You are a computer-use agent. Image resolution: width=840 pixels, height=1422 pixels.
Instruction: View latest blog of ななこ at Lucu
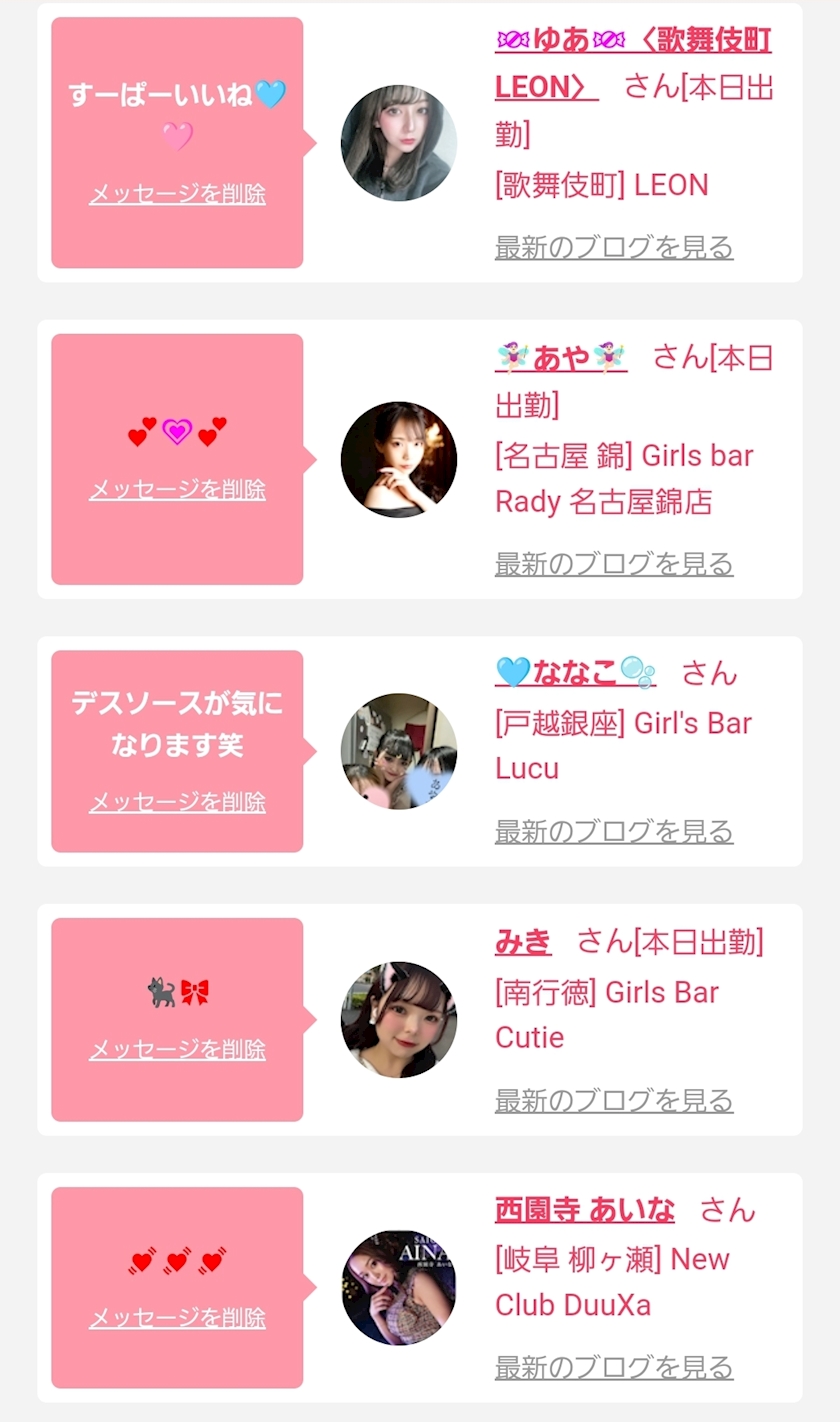[614, 831]
